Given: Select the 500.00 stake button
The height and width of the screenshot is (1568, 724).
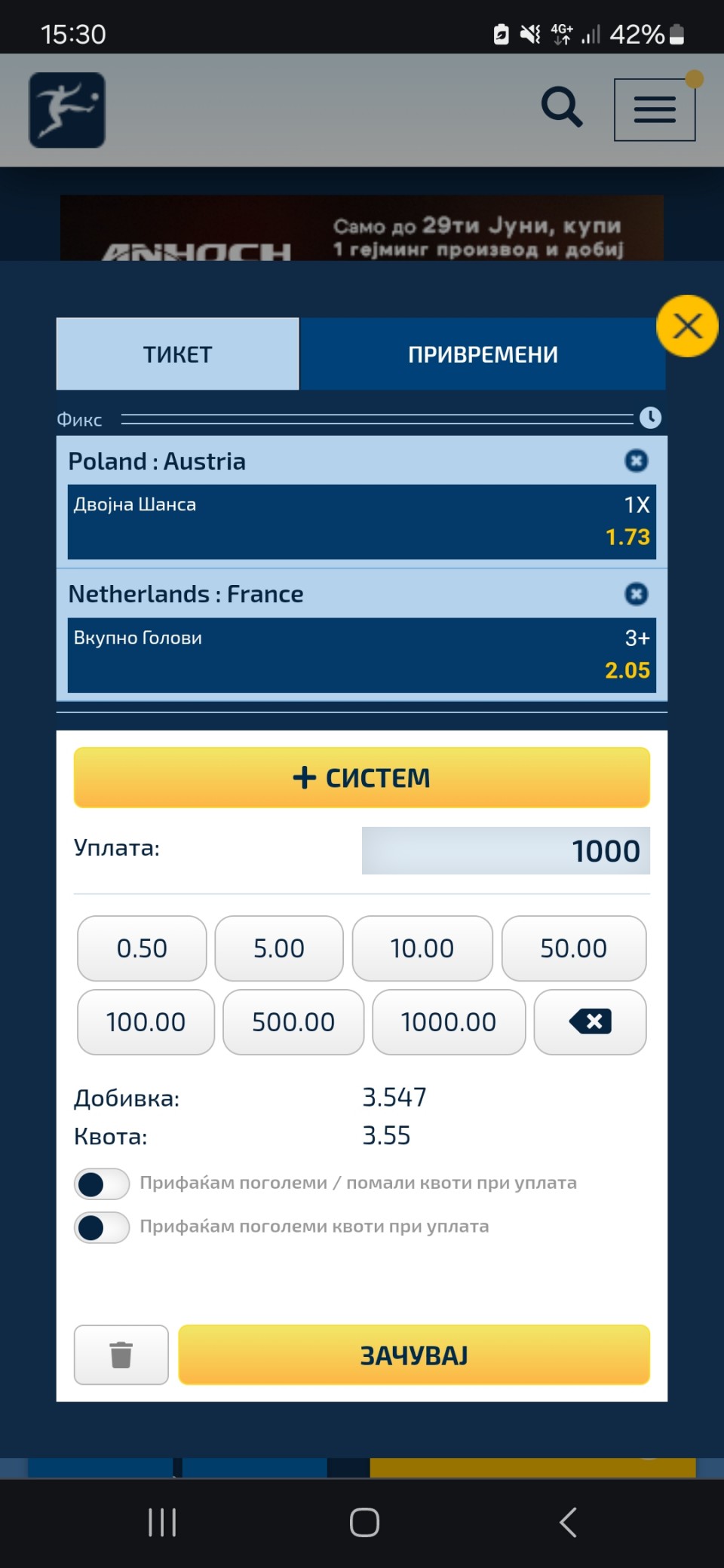Looking at the screenshot, I should click(x=293, y=1022).
